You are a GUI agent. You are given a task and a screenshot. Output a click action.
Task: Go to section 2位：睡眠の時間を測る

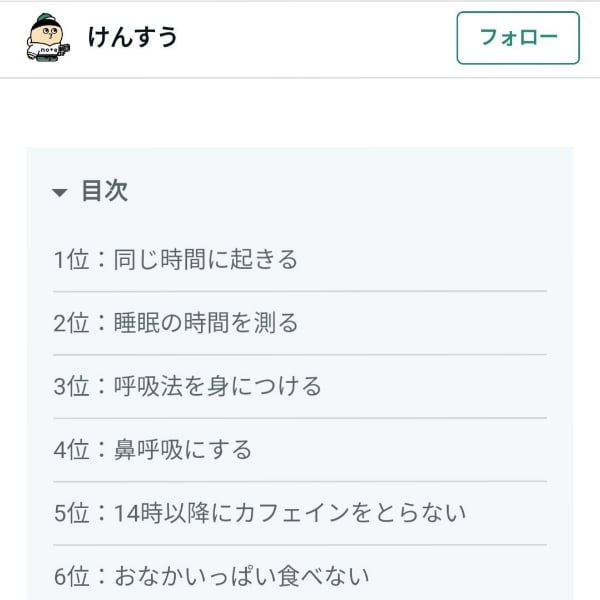(x=176, y=323)
